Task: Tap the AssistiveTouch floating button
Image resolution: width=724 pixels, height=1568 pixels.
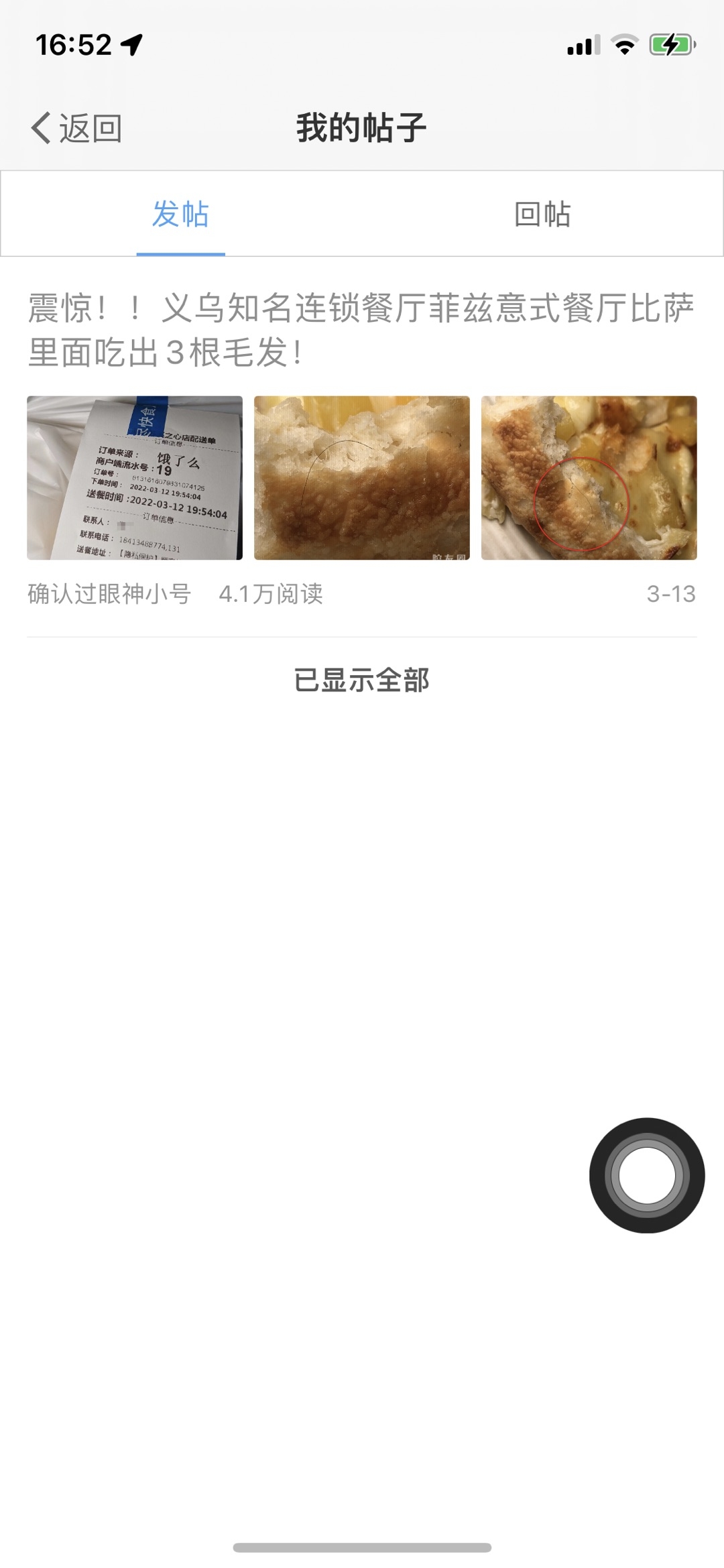Action: click(x=647, y=1175)
